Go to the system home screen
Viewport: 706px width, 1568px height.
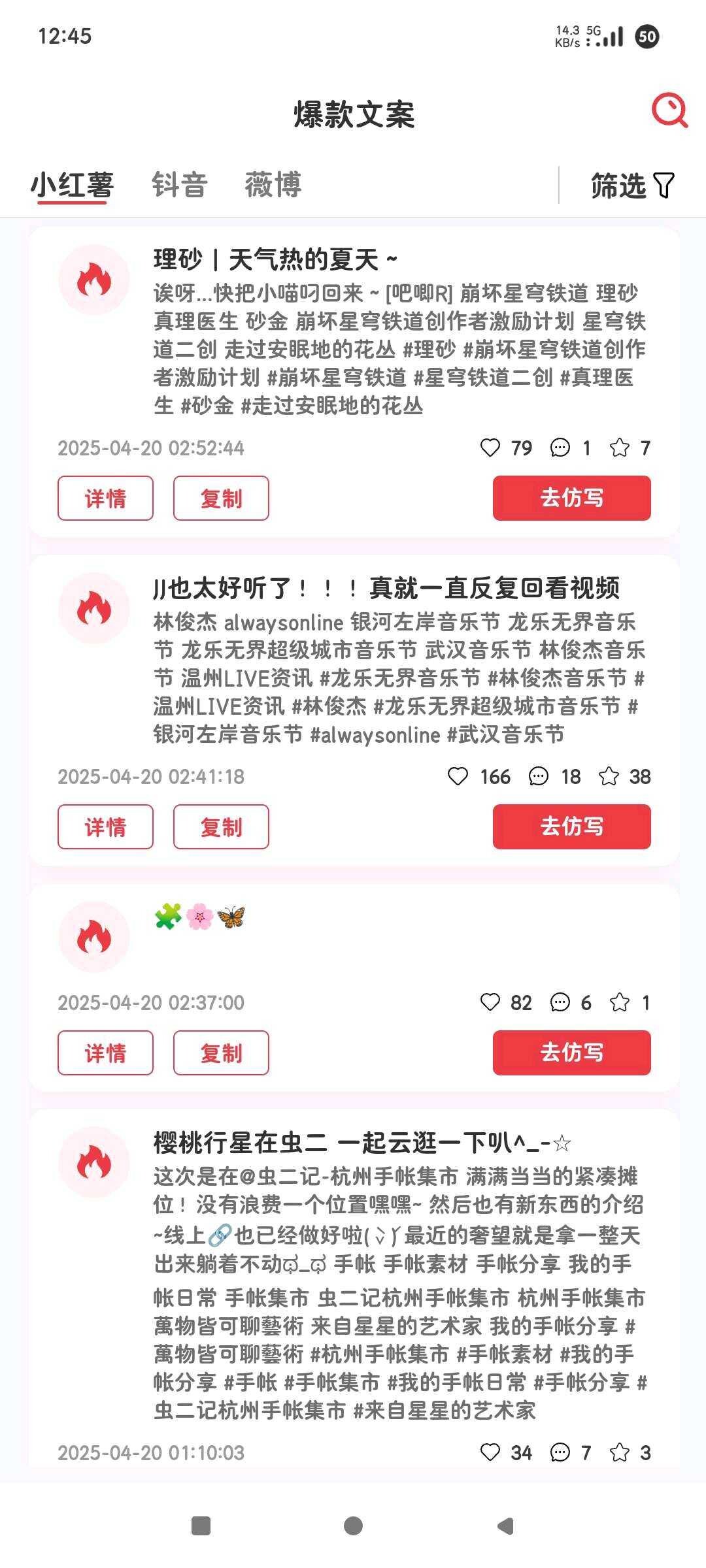[353, 1526]
